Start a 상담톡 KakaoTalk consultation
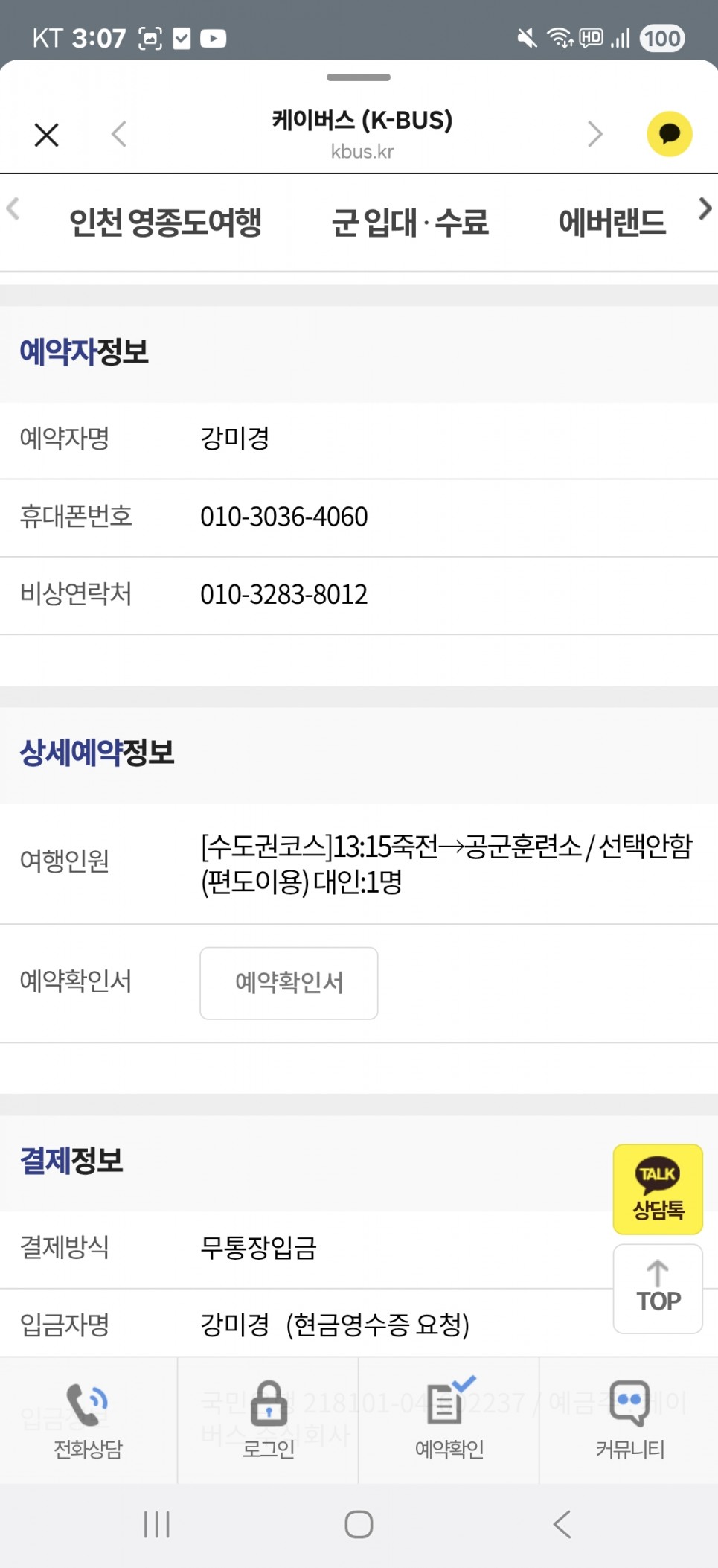 point(658,1189)
